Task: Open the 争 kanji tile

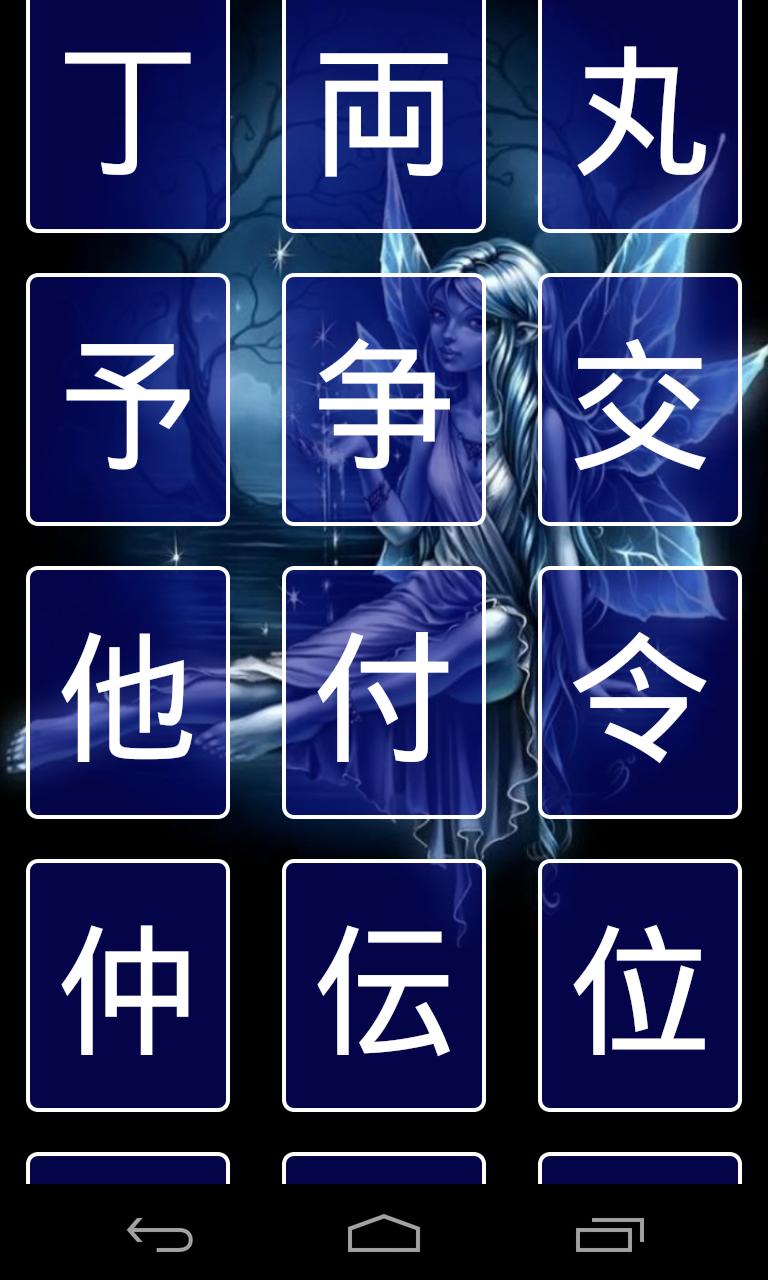Action: coord(384,400)
